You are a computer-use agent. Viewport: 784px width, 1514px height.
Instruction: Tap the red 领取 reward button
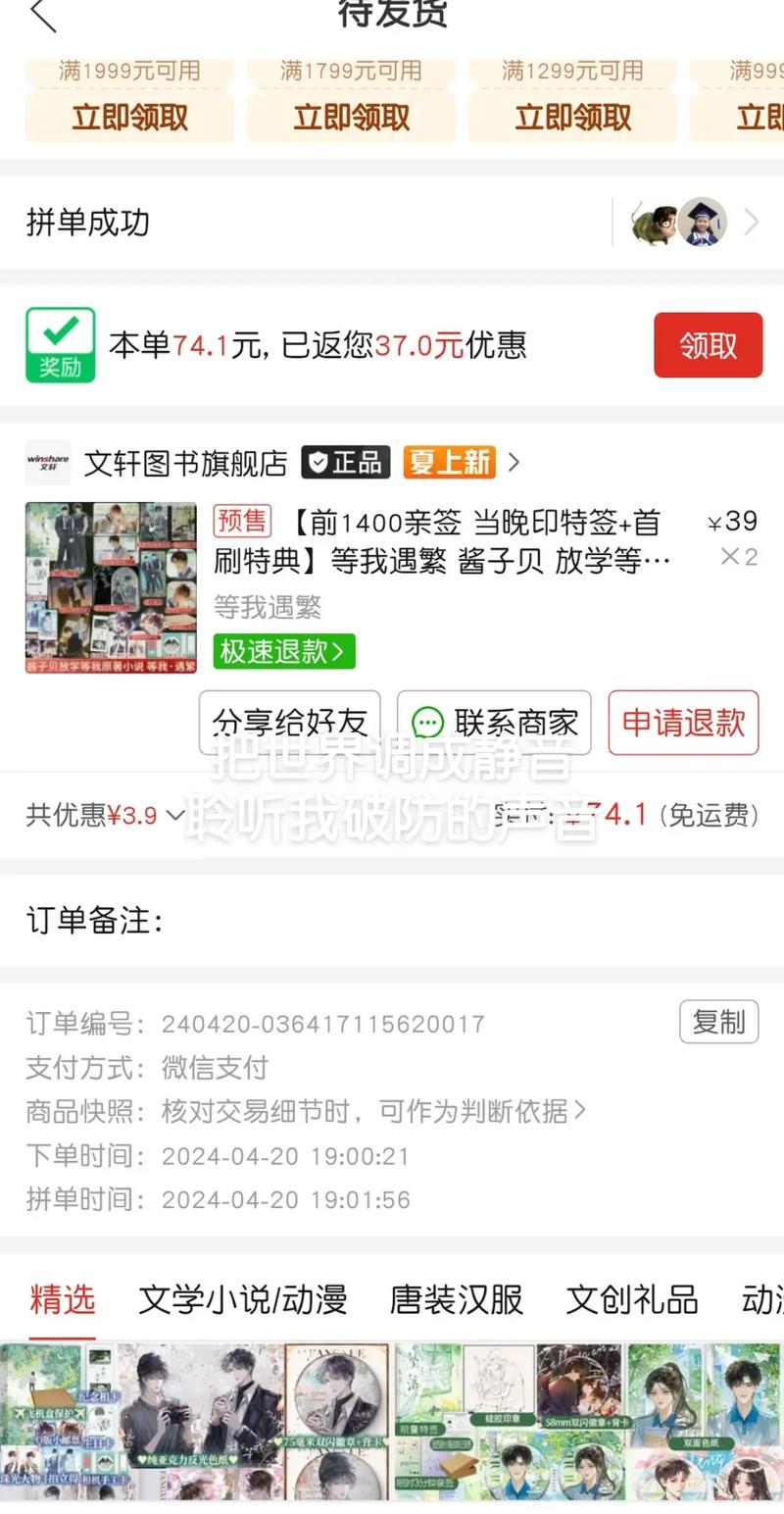tap(708, 345)
